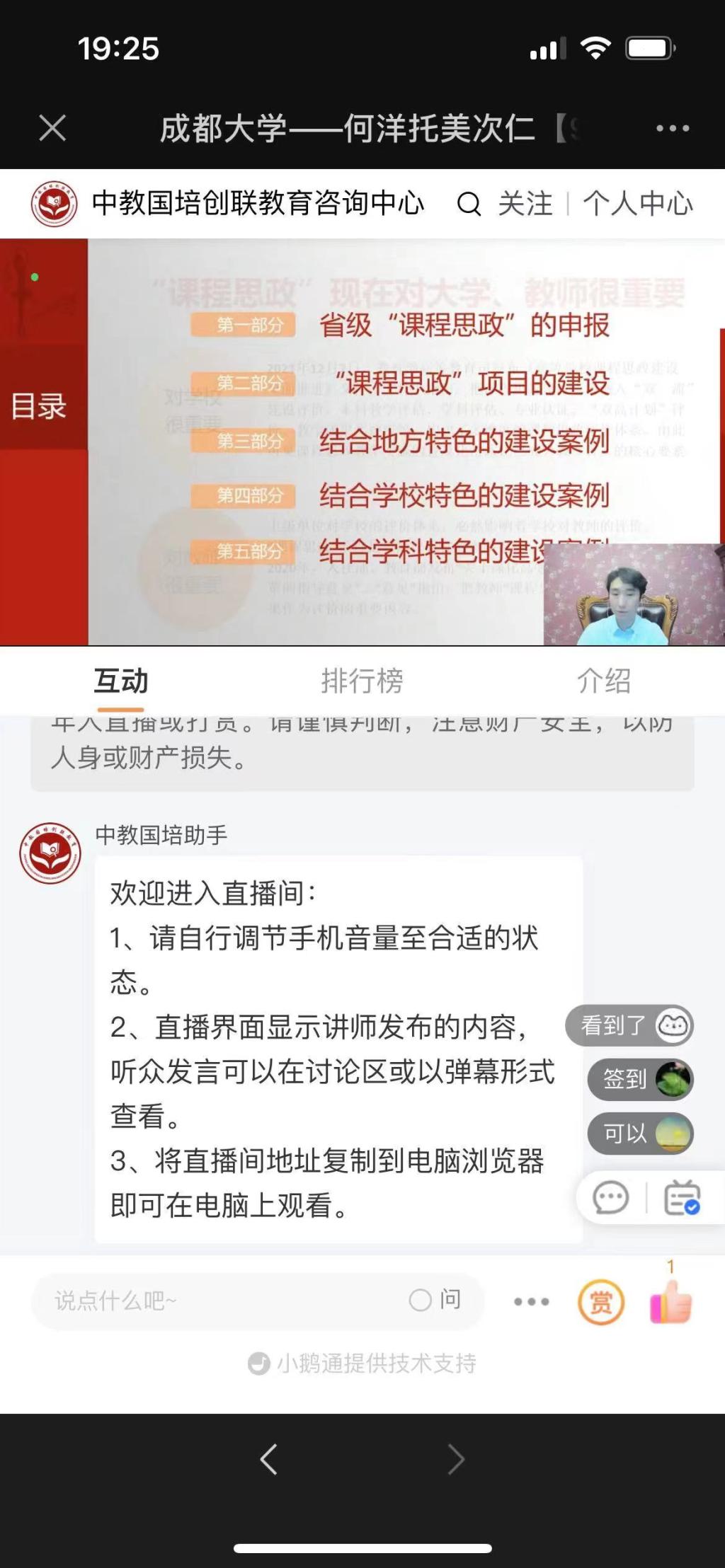Open 个人中心 personal center
Image resolution: width=725 pixels, height=1568 pixels.
tap(638, 204)
